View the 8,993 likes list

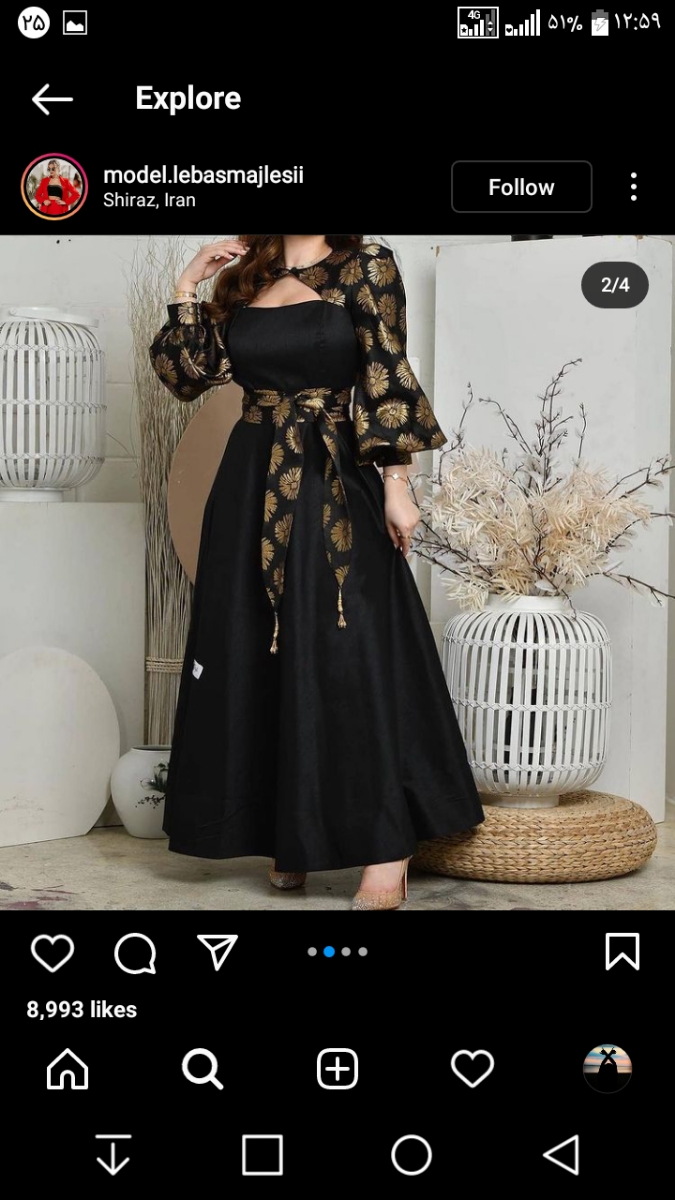click(x=82, y=1010)
